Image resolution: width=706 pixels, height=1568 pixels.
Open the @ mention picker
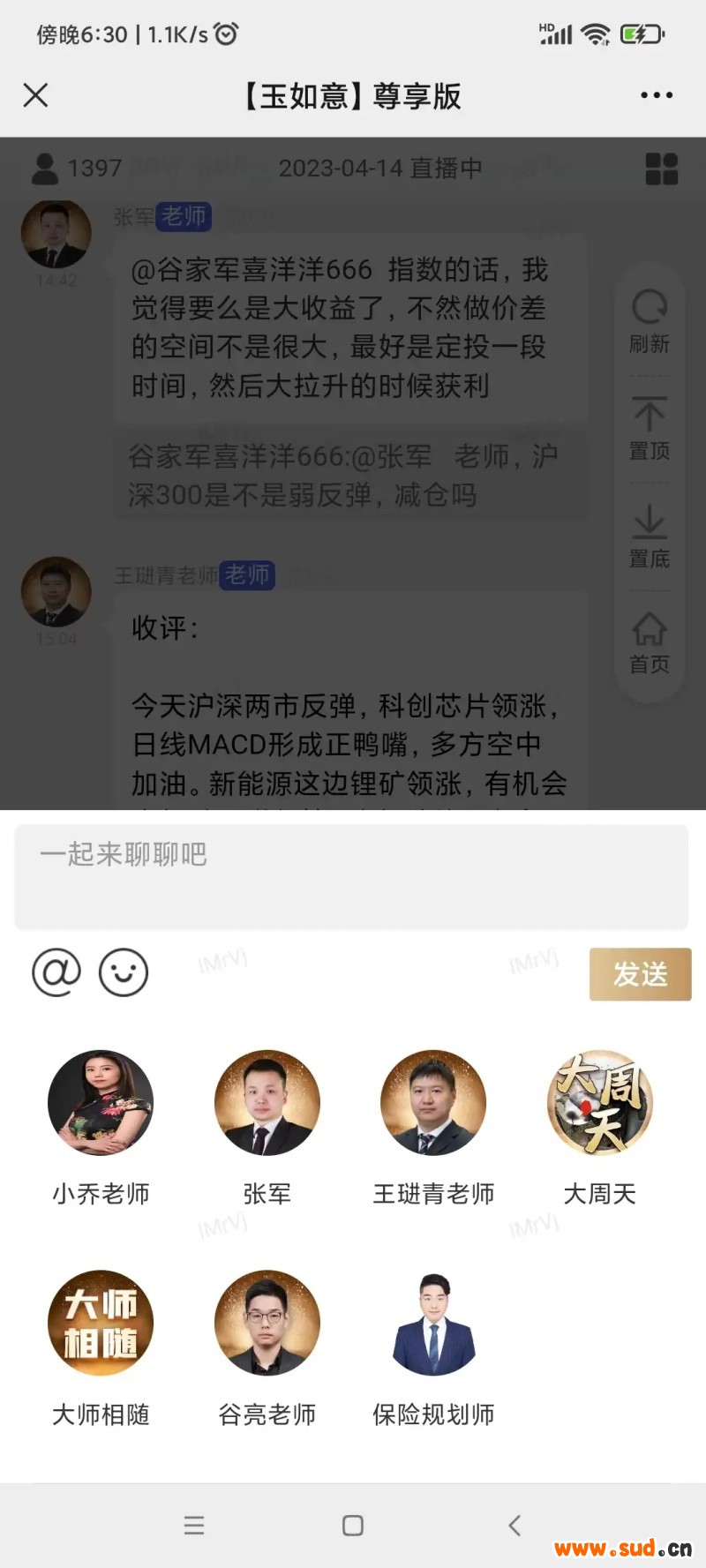coord(56,972)
